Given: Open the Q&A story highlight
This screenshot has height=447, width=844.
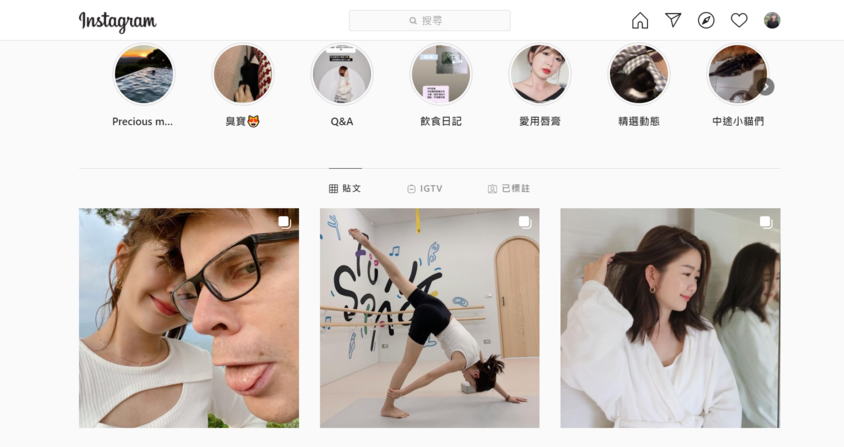Looking at the screenshot, I should click(x=342, y=74).
